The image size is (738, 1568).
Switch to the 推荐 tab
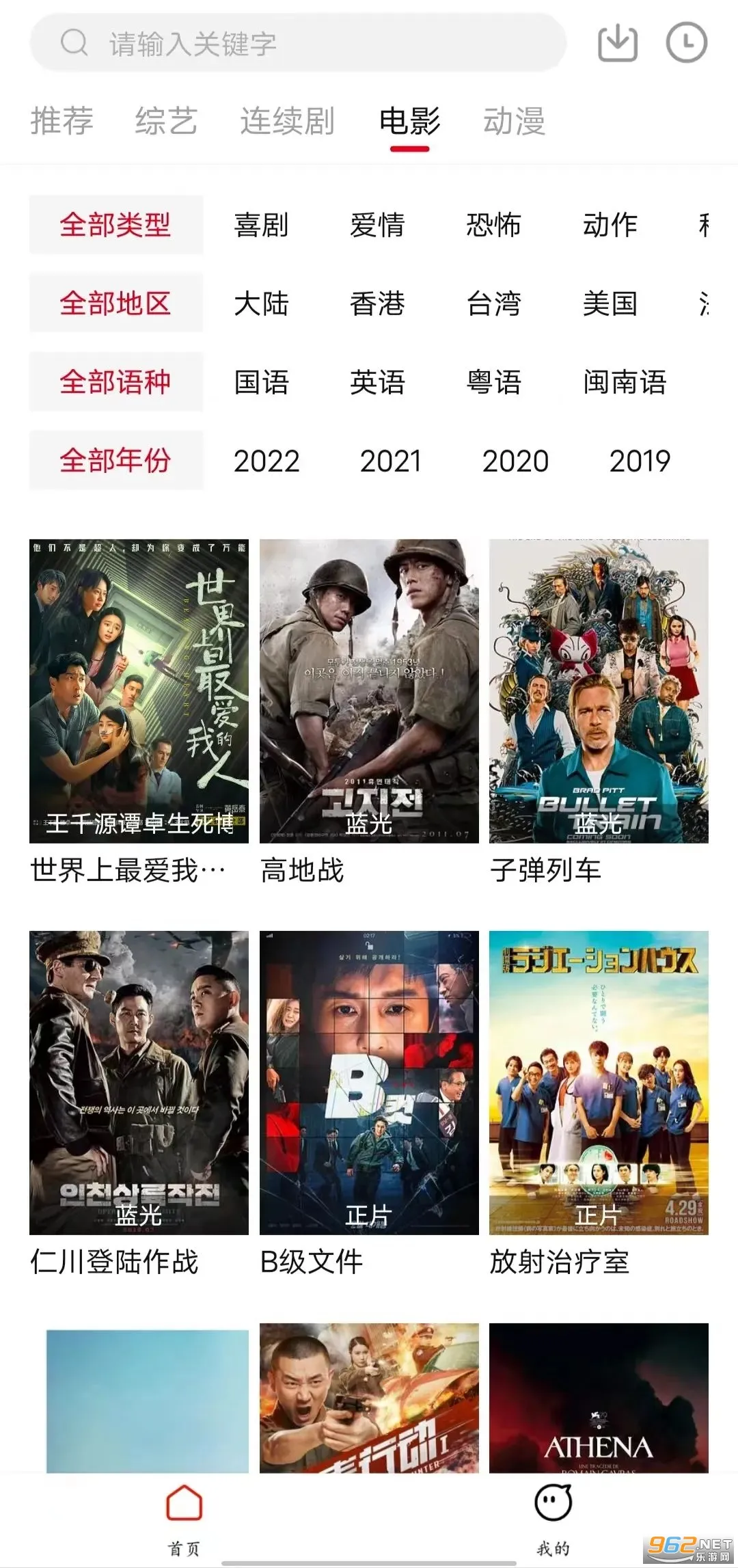click(61, 122)
